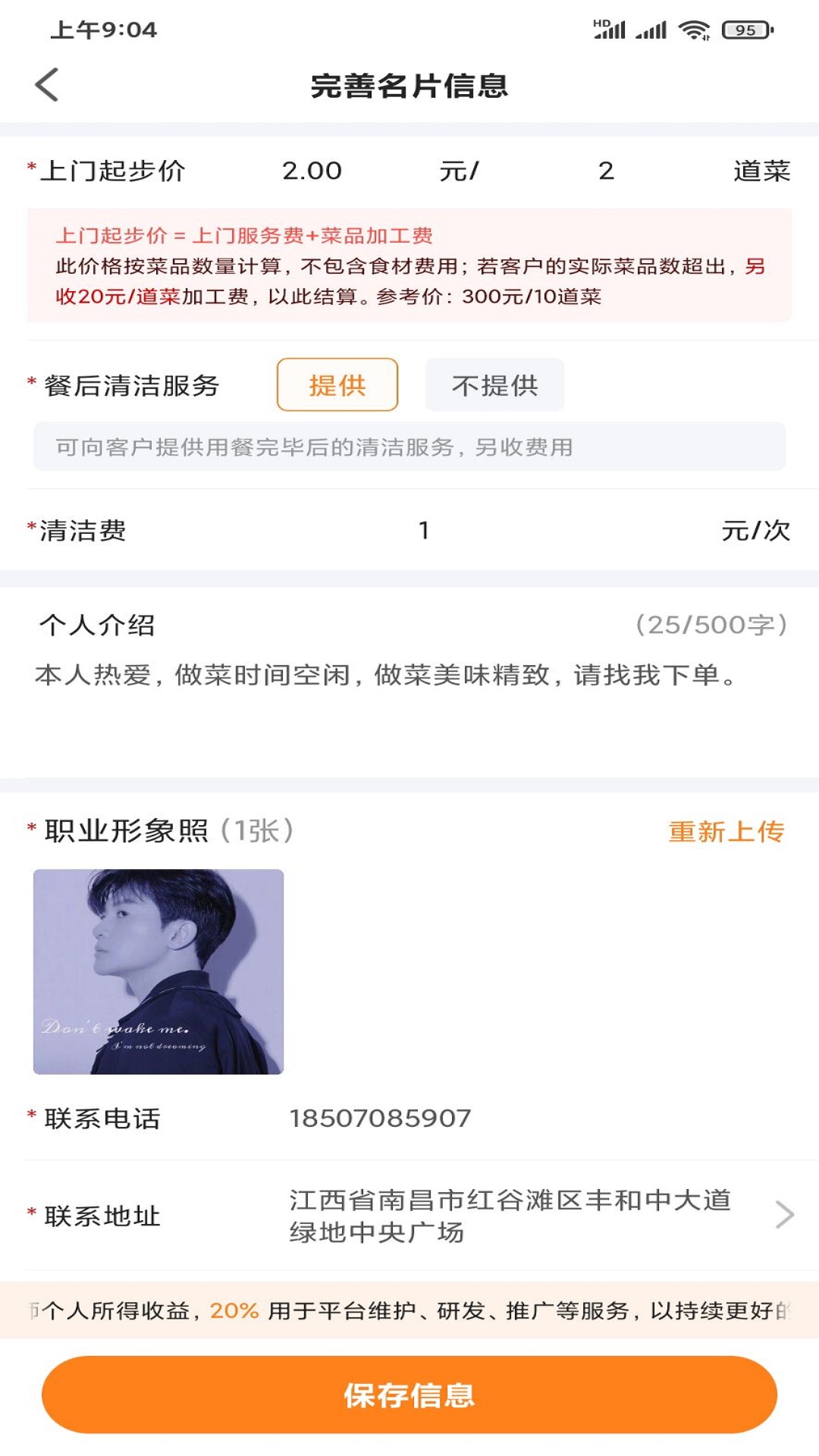Image resolution: width=819 pixels, height=1456 pixels.
Task: View the uploaded 职业形象照 photo
Action: point(158,971)
